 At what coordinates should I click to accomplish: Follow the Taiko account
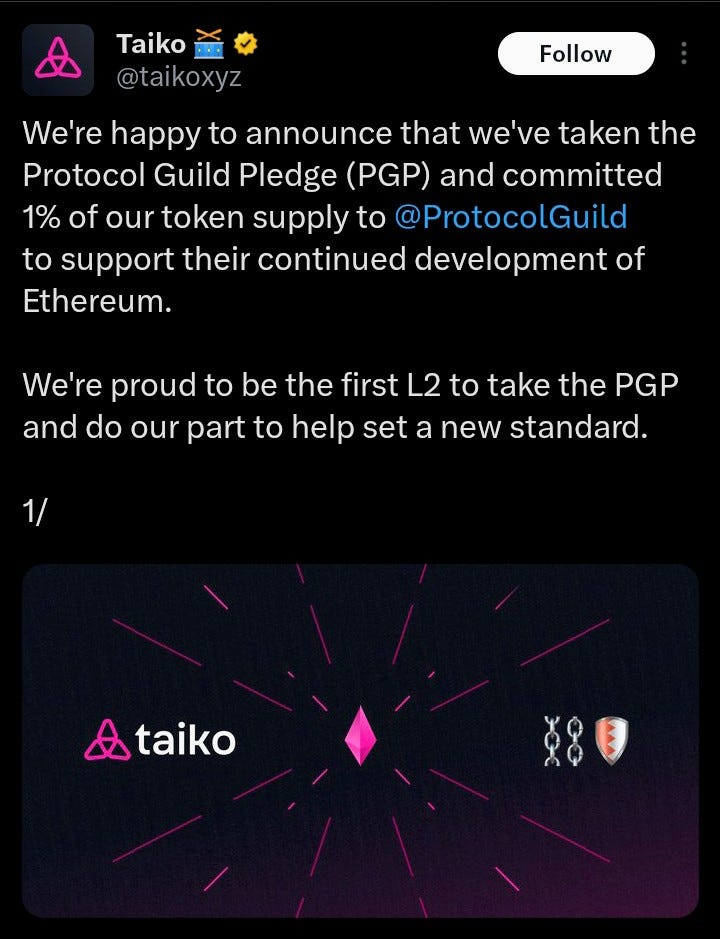click(x=575, y=54)
